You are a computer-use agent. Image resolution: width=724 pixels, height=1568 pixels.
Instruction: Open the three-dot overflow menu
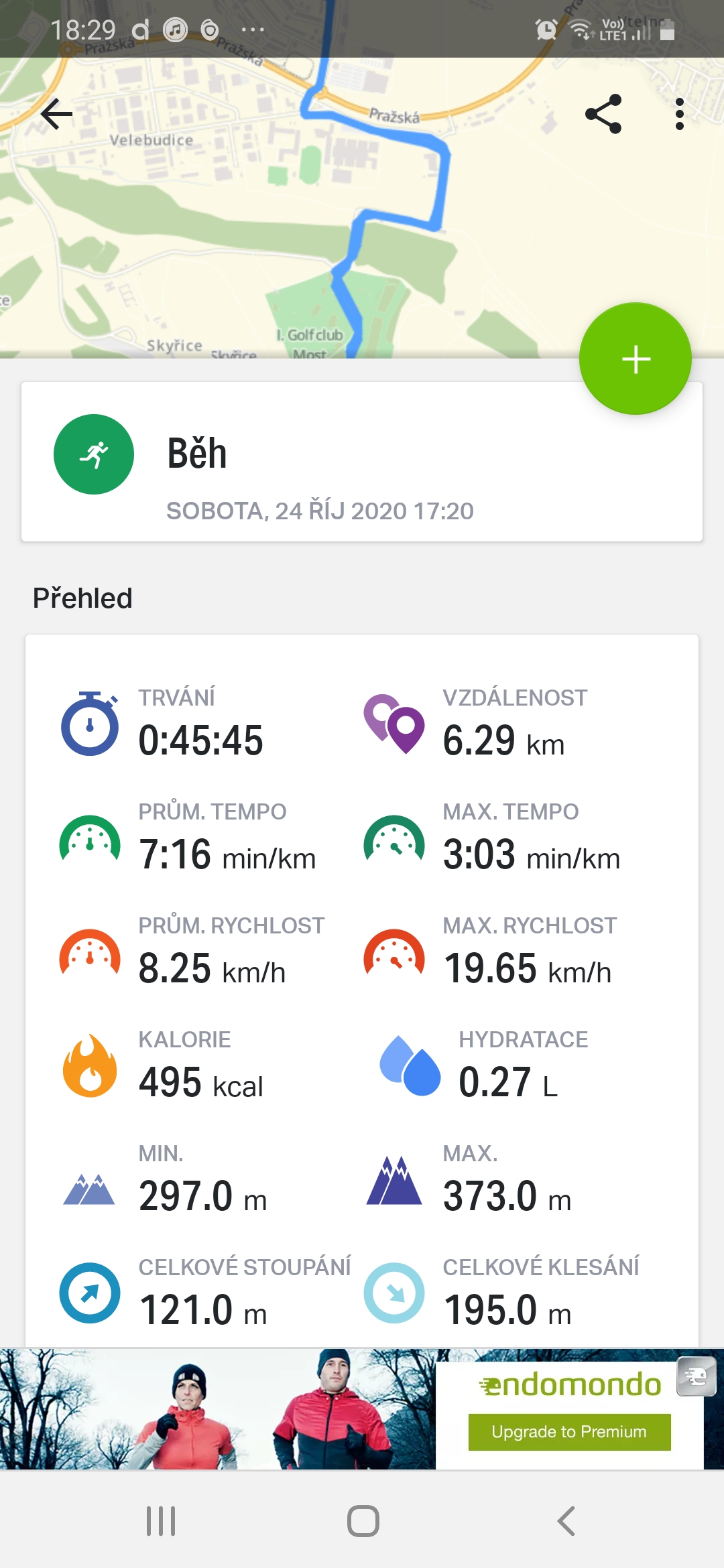(x=680, y=114)
